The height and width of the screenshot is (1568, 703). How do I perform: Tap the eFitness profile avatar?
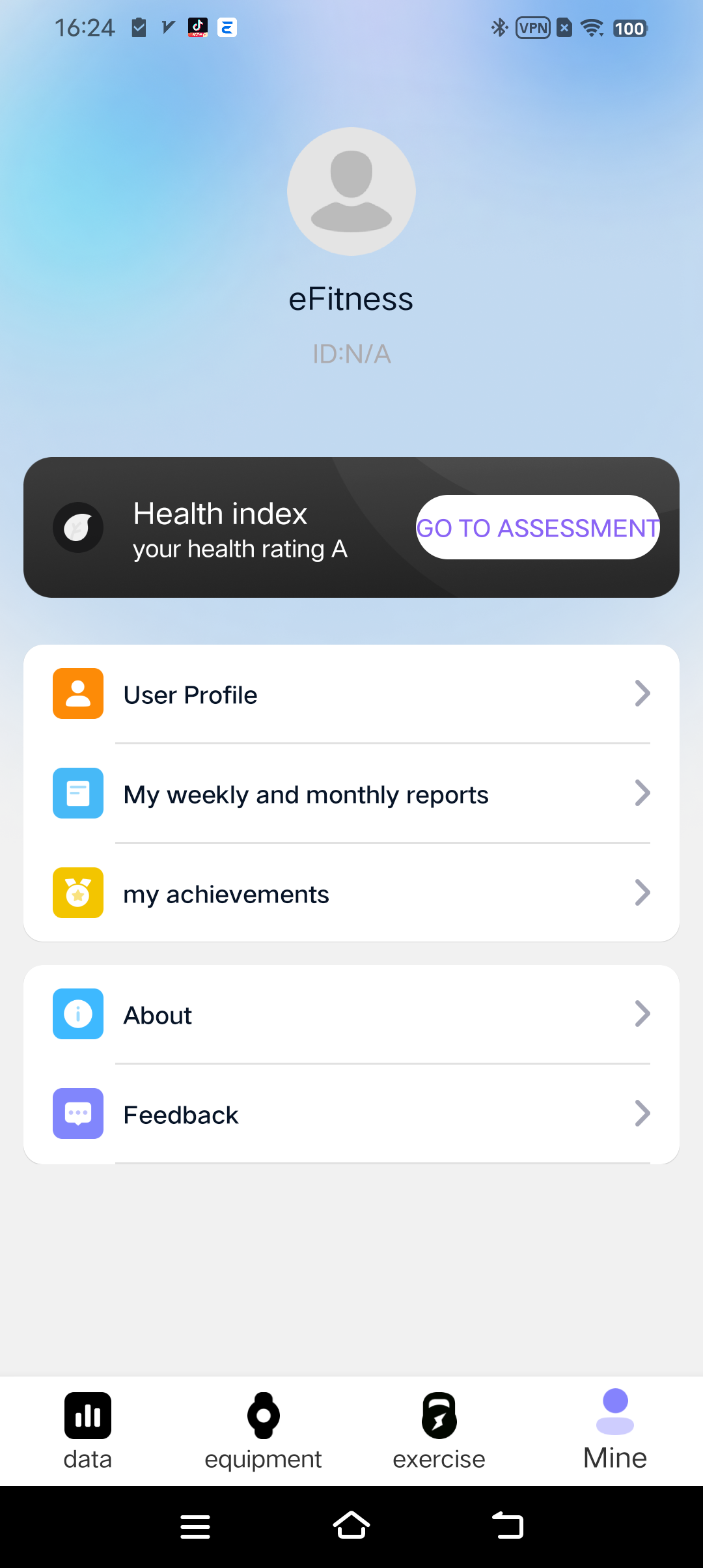(x=351, y=191)
